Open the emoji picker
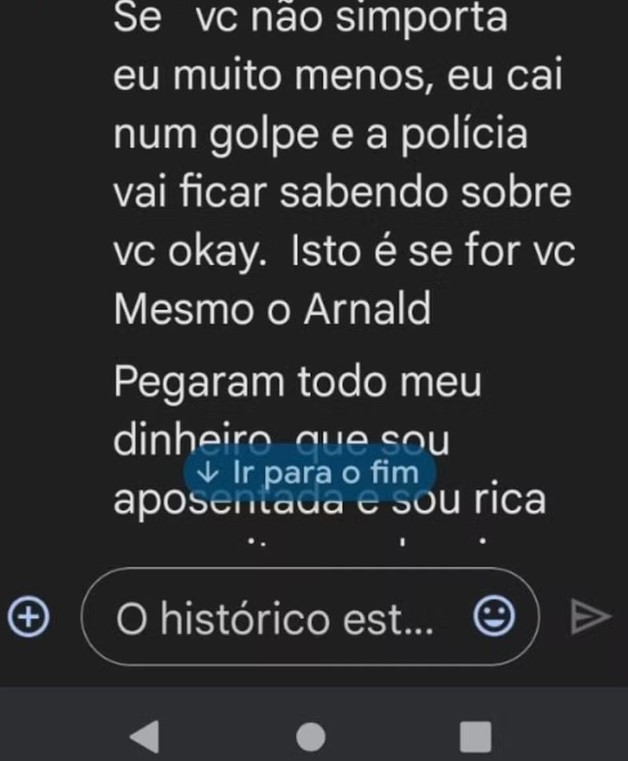 tap(493, 618)
